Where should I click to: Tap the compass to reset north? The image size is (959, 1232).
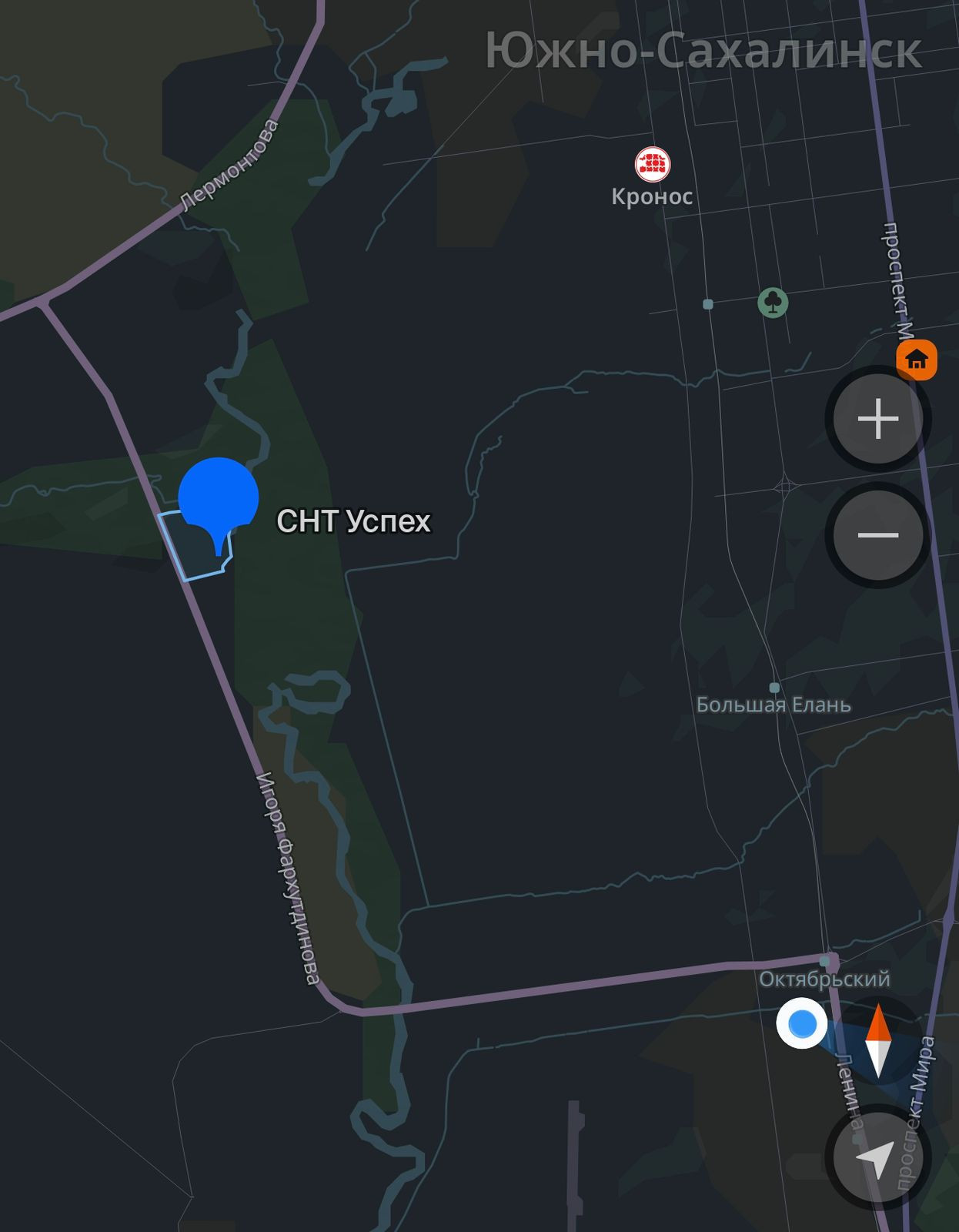point(878,1041)
